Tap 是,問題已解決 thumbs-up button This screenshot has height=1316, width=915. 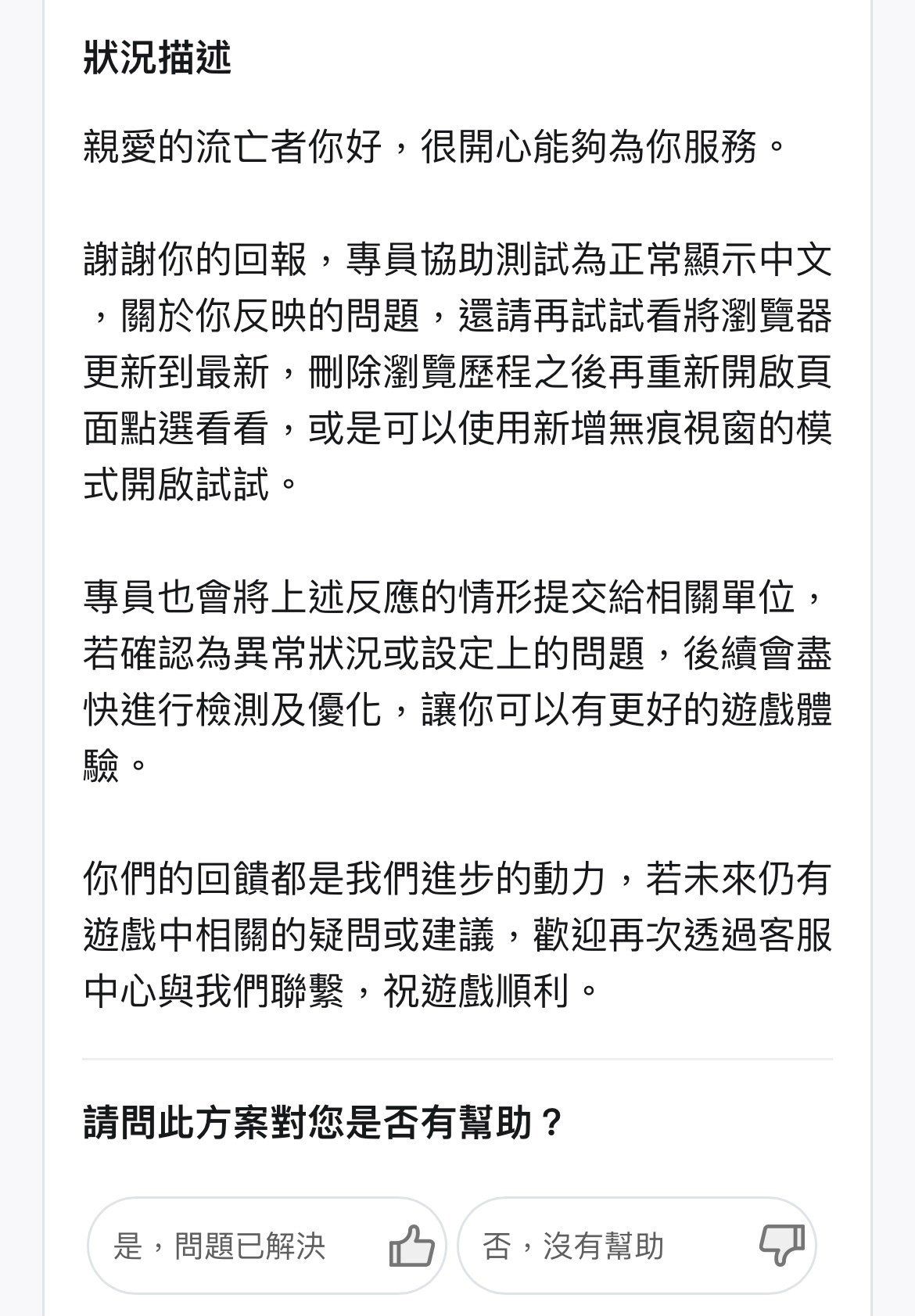click(266, 1245)
